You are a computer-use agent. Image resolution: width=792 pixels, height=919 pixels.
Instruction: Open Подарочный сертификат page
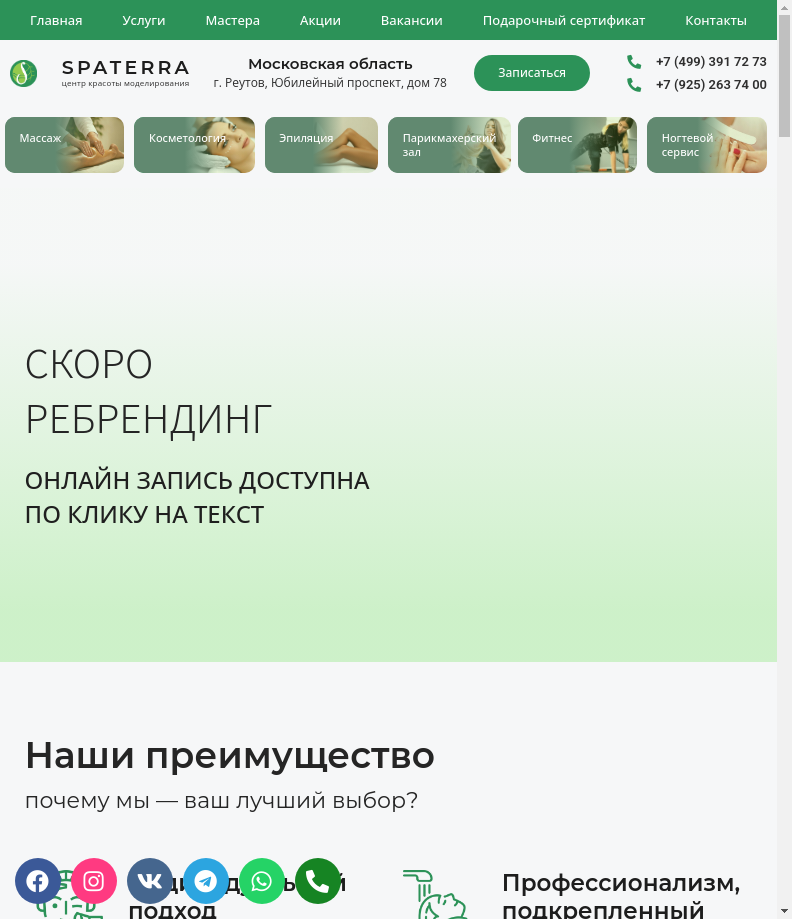pyautogui.click(x=563, y=20)
